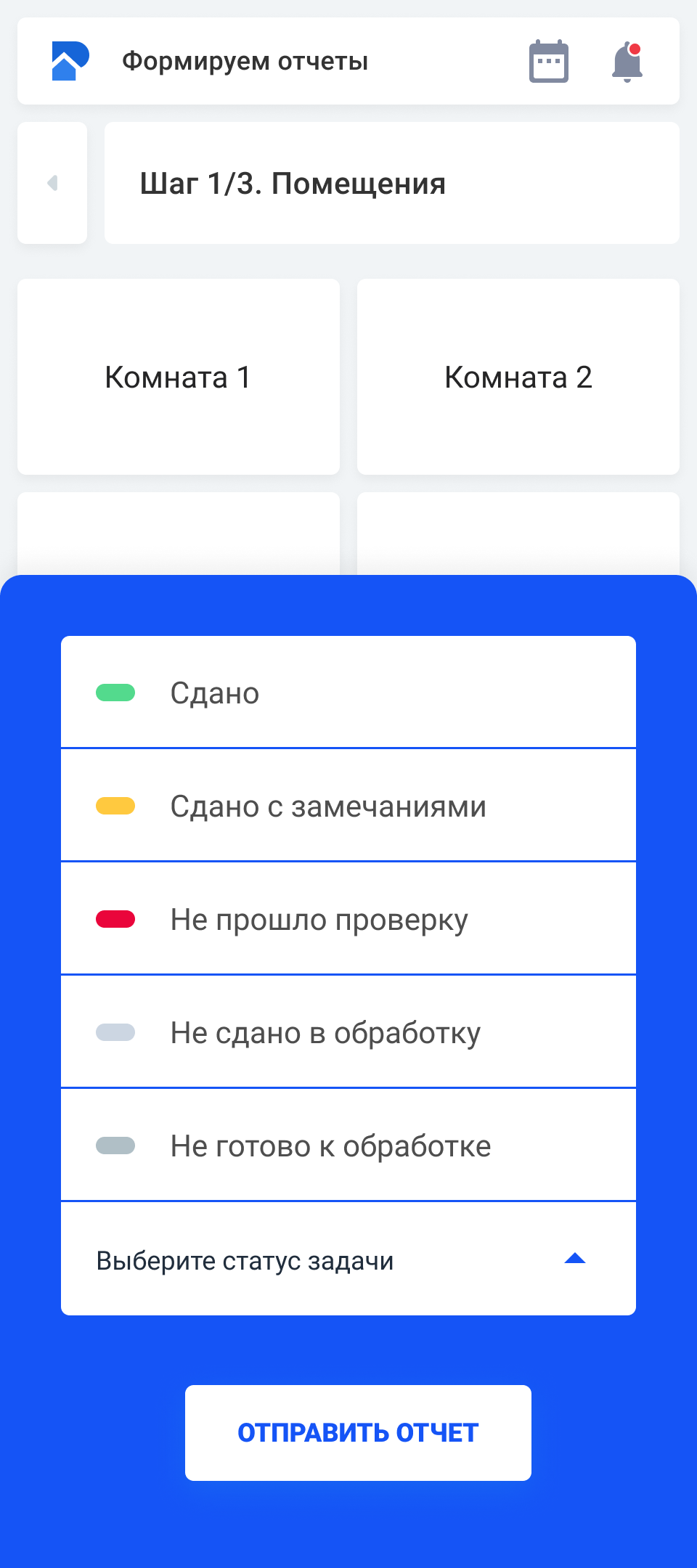Open the Комната 2 card
The height and width of the screenshot is (1568, 697).
point(518,377)
